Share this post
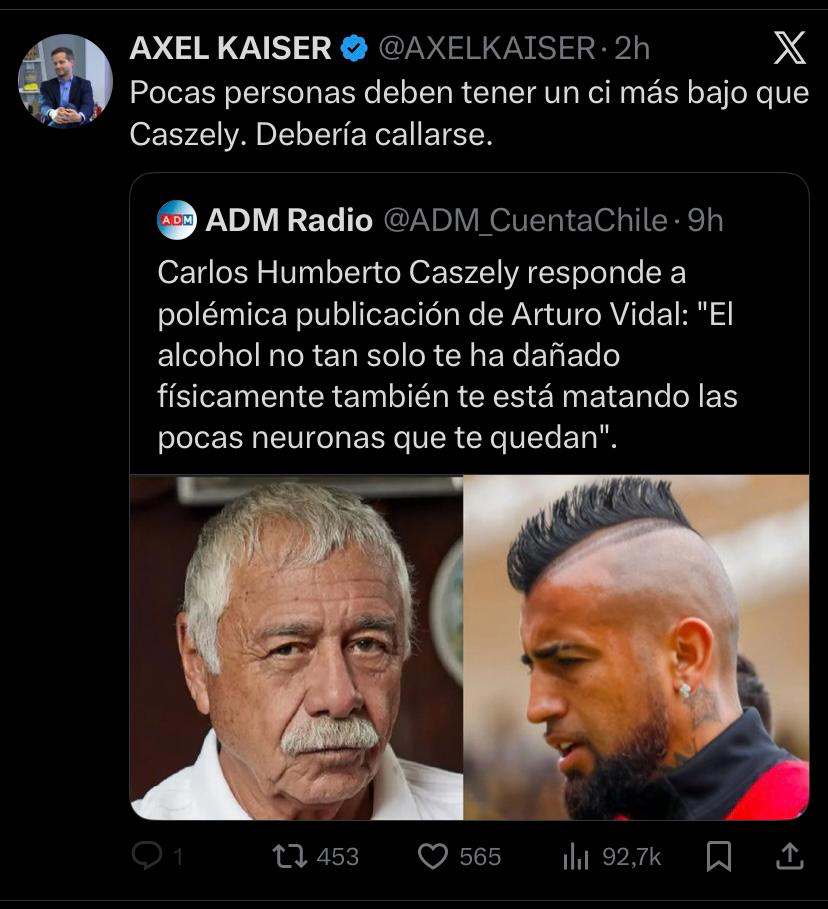Image resolution: width=828 pixels, height=909 pixels. (789, 856)
